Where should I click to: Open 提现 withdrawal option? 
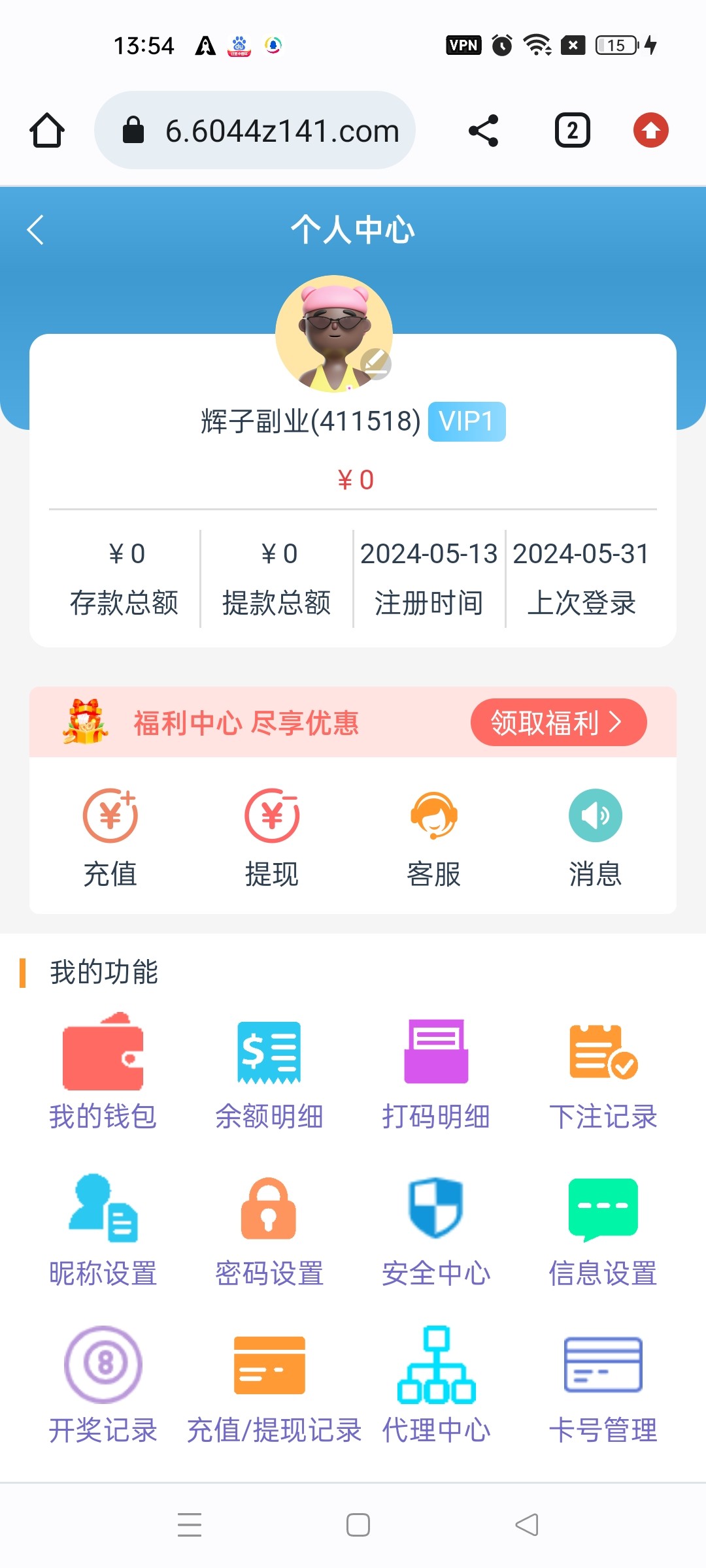[272, 837]
